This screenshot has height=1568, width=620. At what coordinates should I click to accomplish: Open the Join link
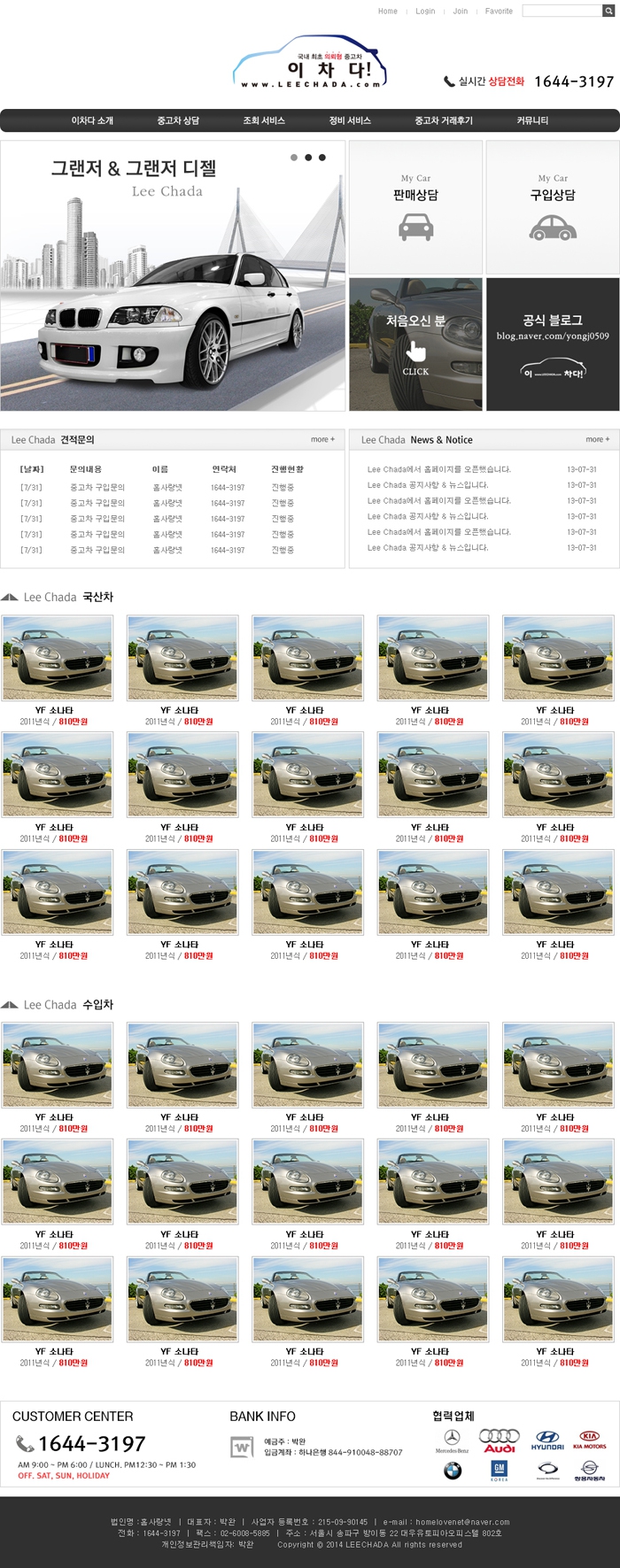point(460,12)
